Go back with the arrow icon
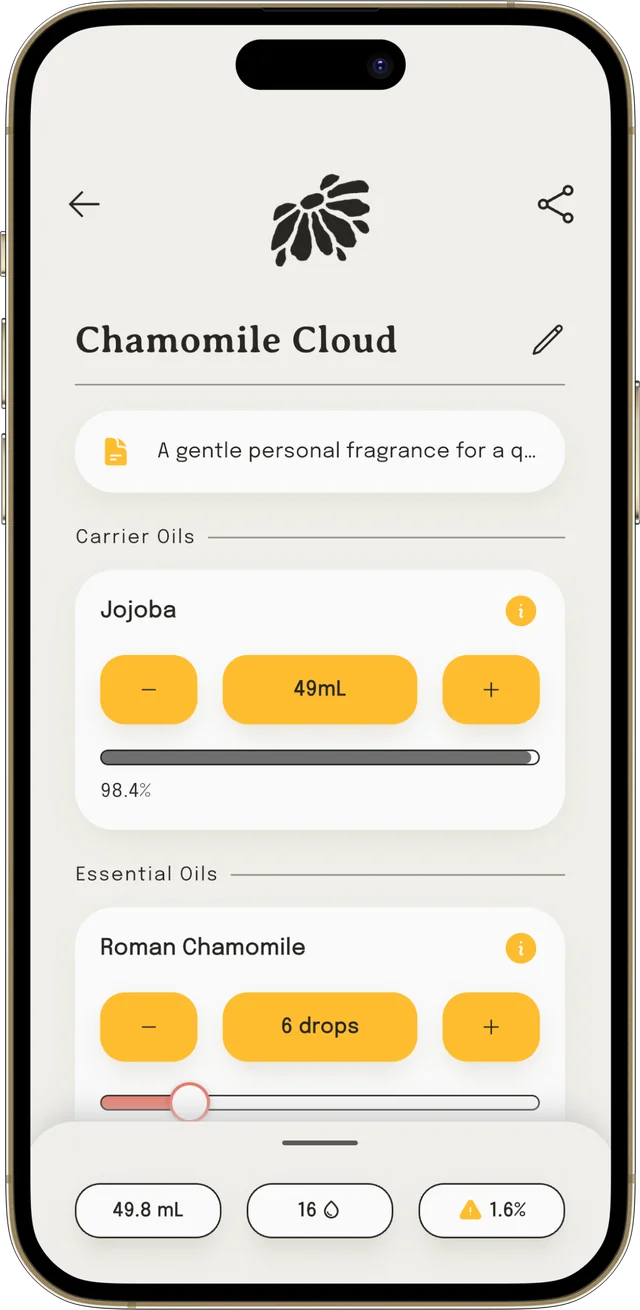640x1310 pixels. (x=84, y=204)
